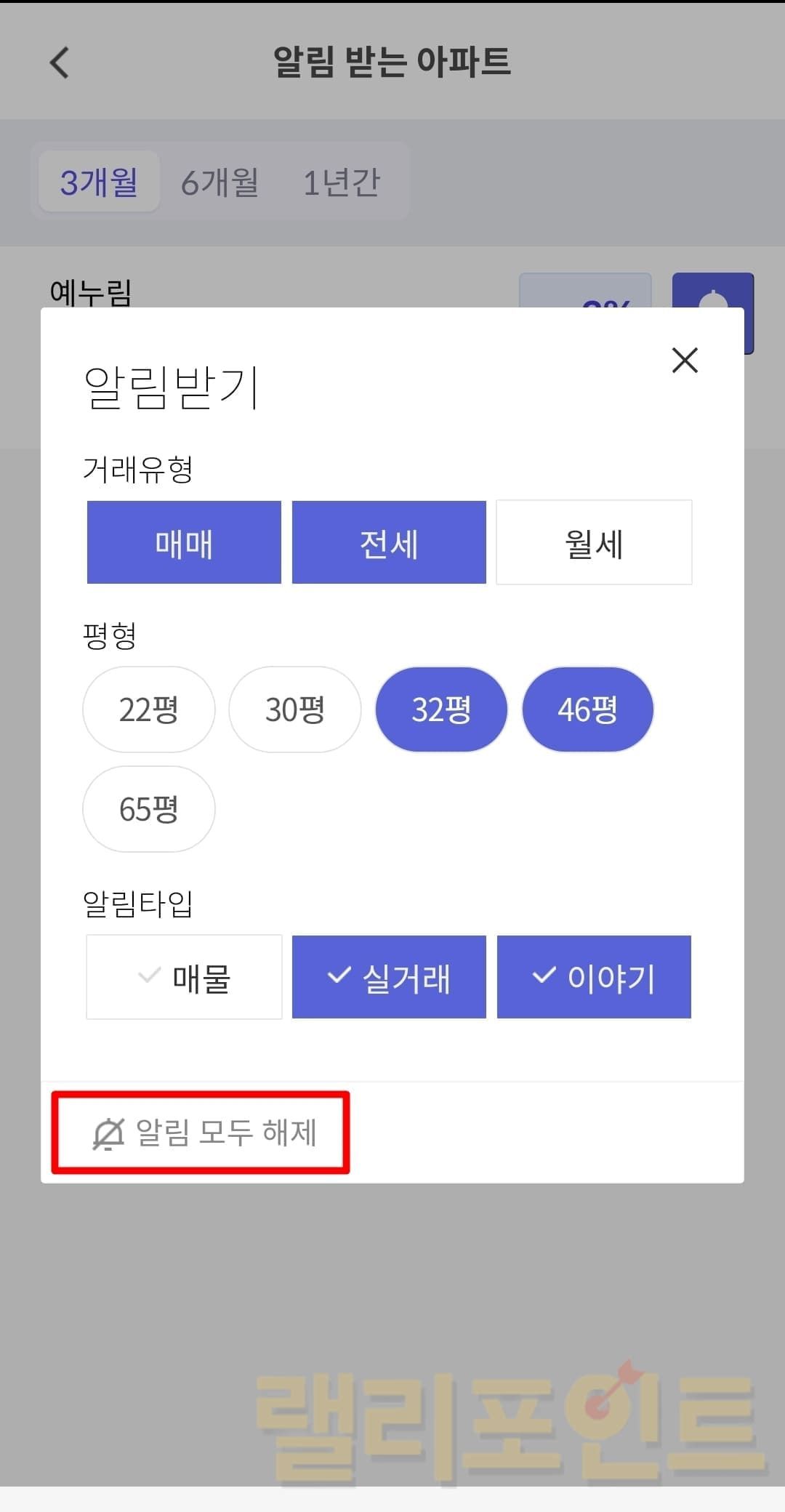Select the 65평 size chip
Image resolution: width=785 pixels, height=1512 pixels.
tap(149, 809)
